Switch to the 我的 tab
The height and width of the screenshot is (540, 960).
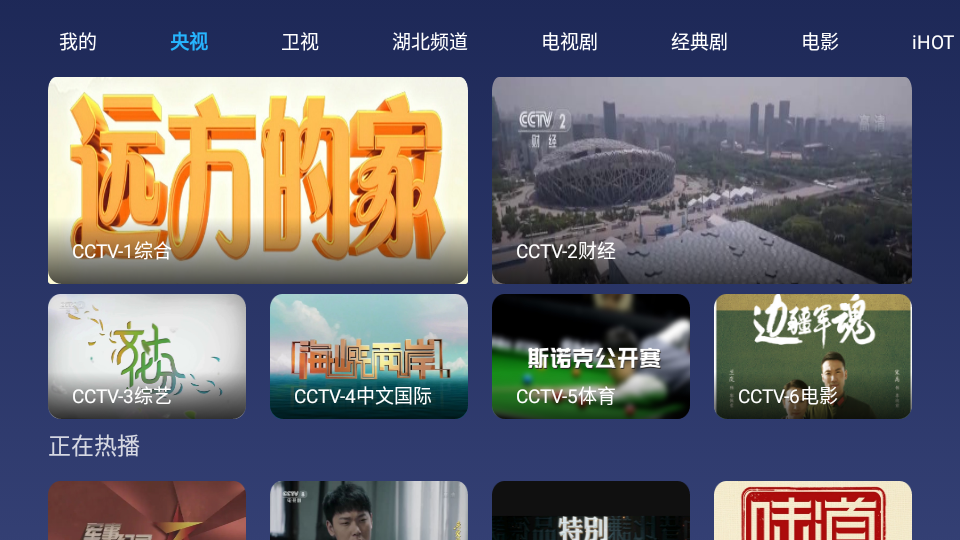[78, 42]
